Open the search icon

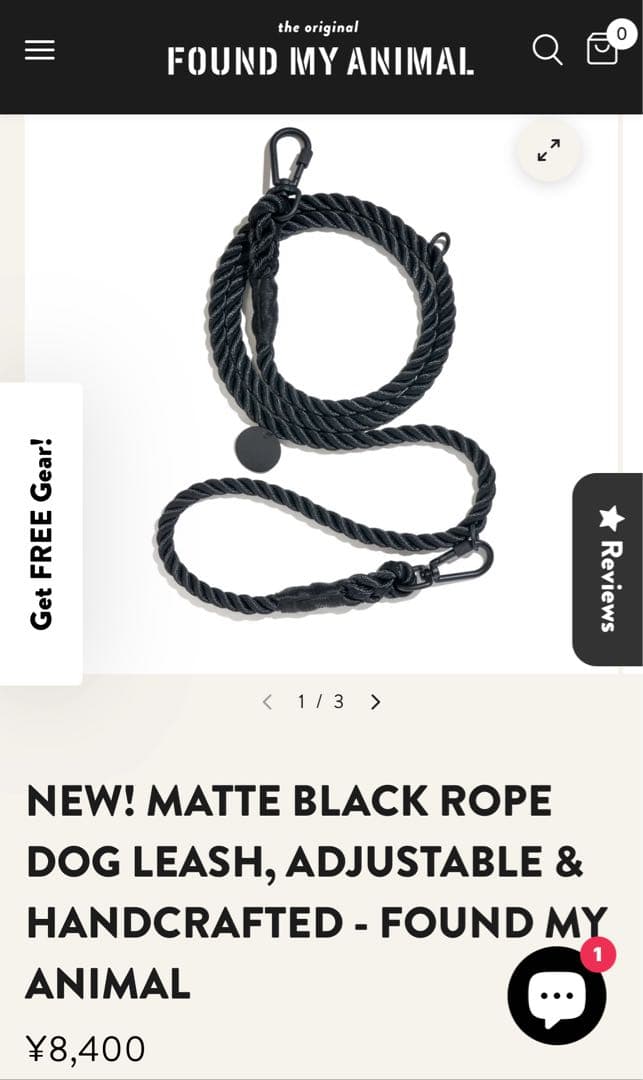pyautogui.click(x=547, y=49)
